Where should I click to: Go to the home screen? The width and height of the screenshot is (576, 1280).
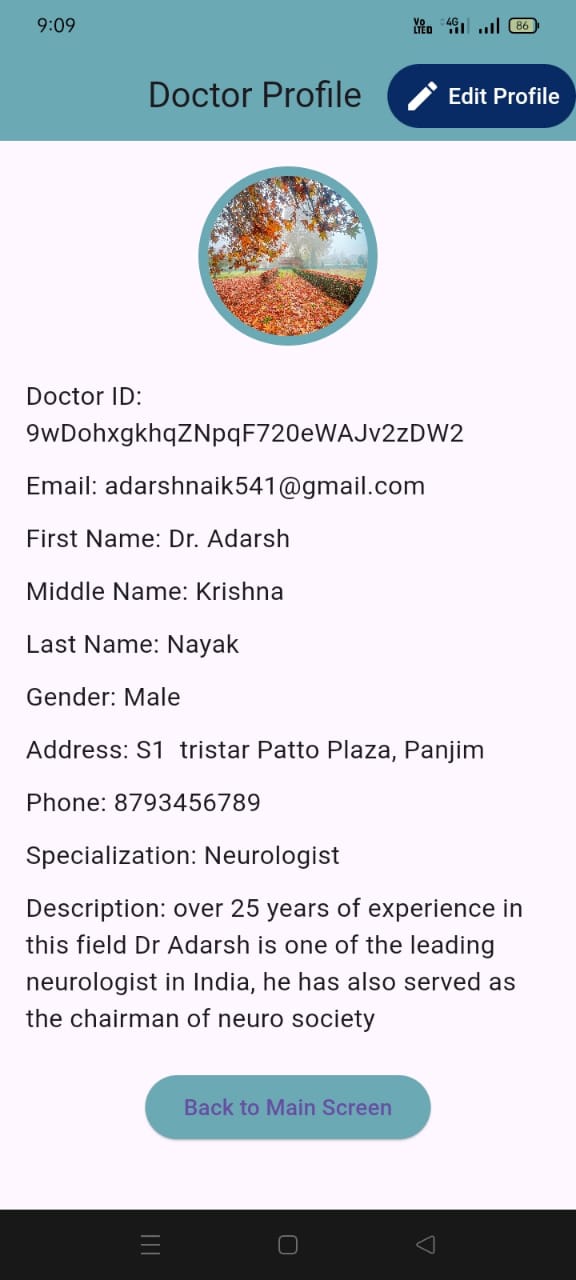point(288,1244)
